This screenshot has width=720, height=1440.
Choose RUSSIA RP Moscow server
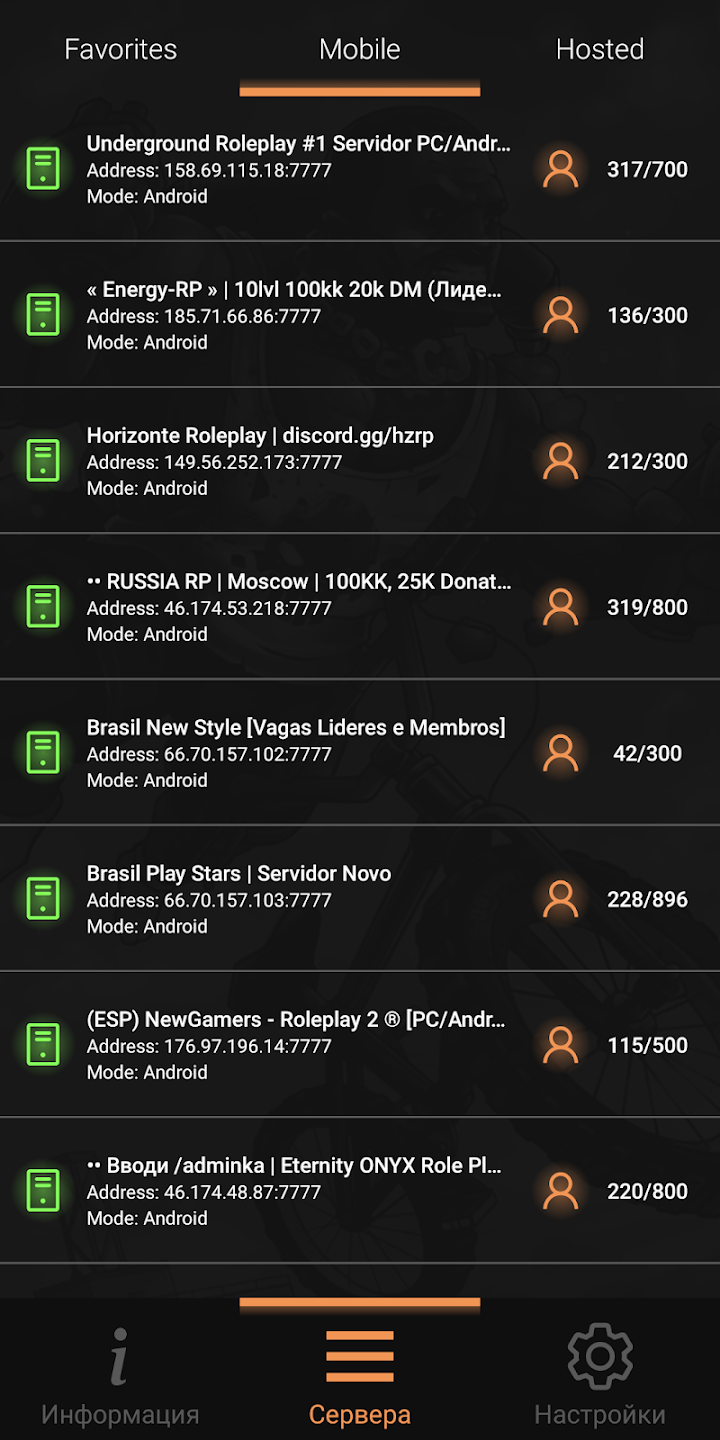[x=360, y=607]
